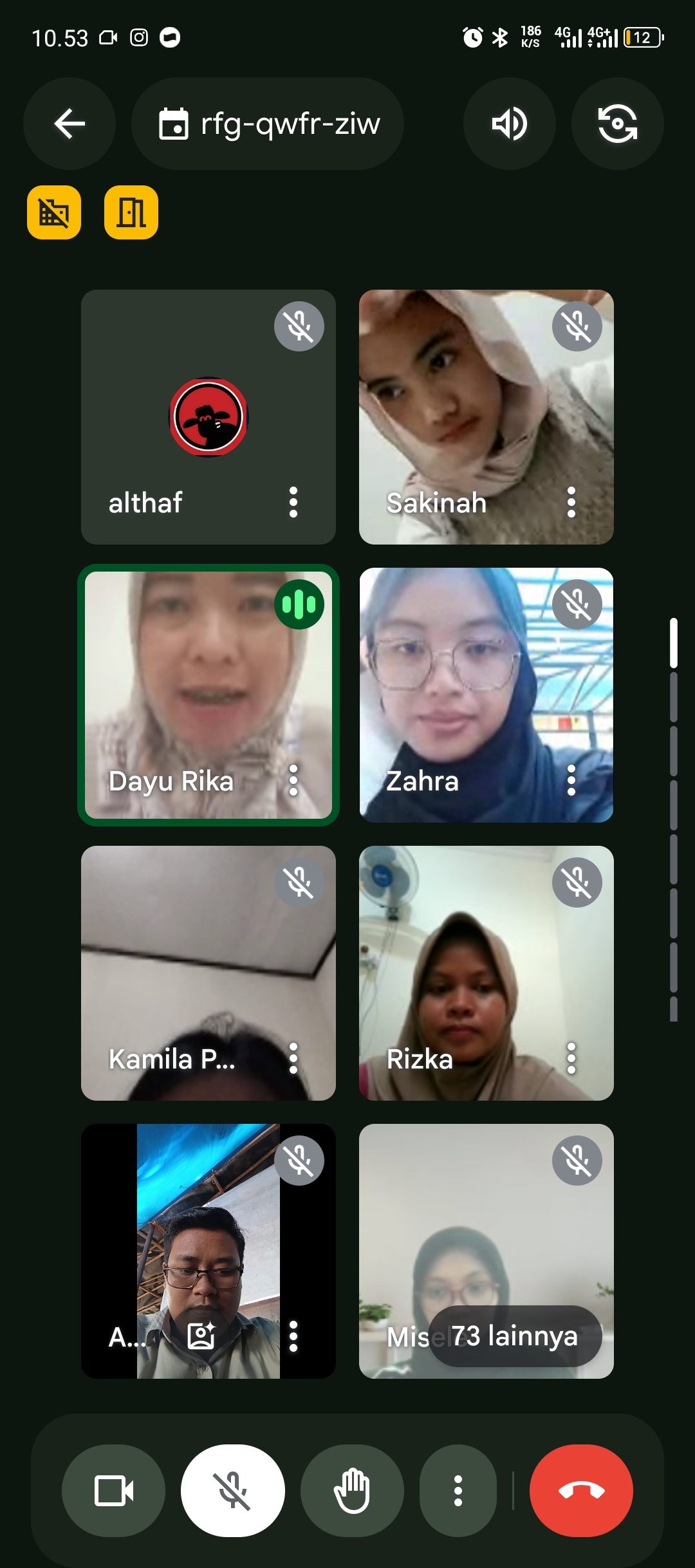Viewport: 695px width, 1568px height.
Task: Hang up and leave the call
Action: (581, 1491)
